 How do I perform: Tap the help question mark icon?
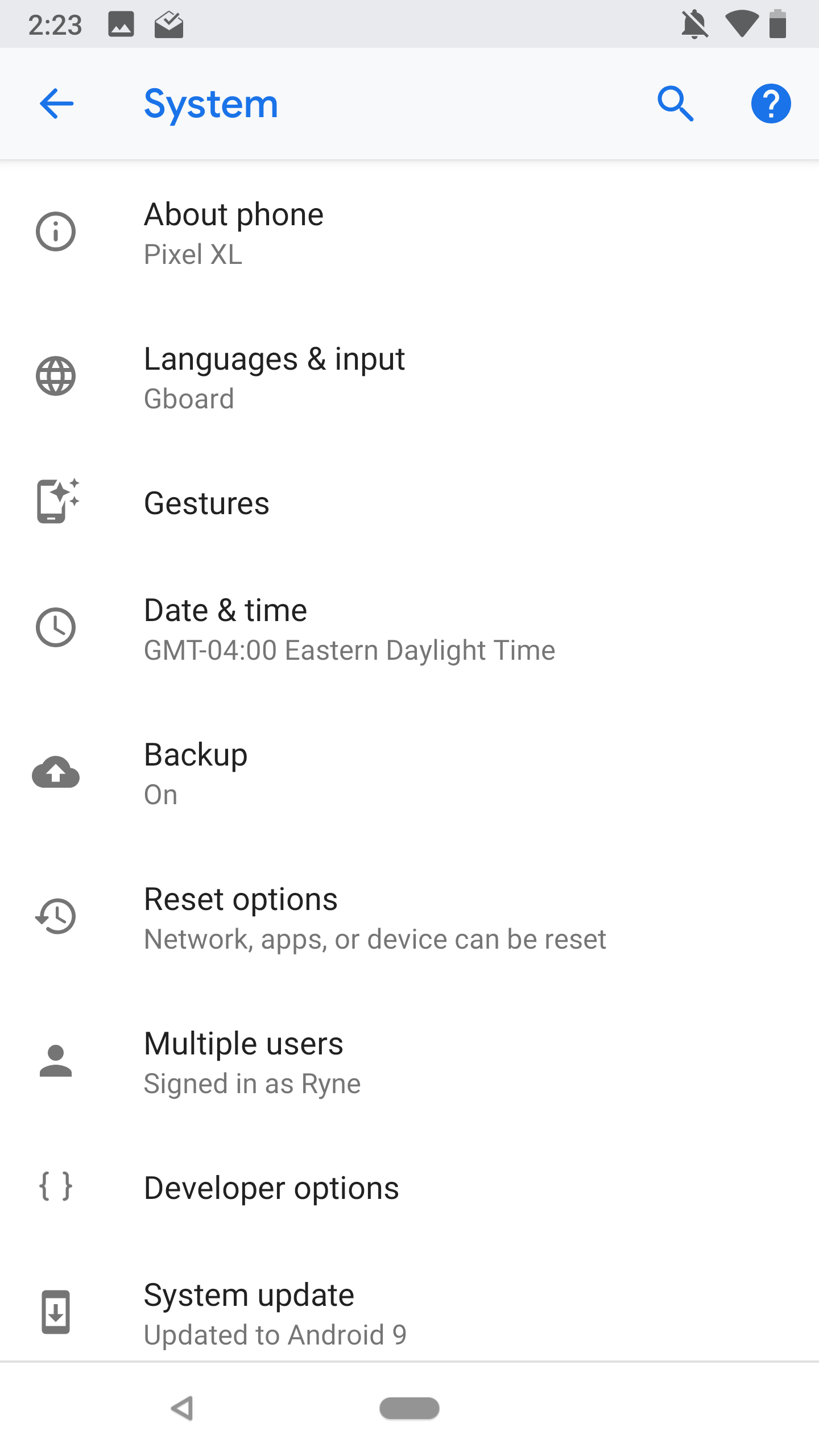coord(772,104)
